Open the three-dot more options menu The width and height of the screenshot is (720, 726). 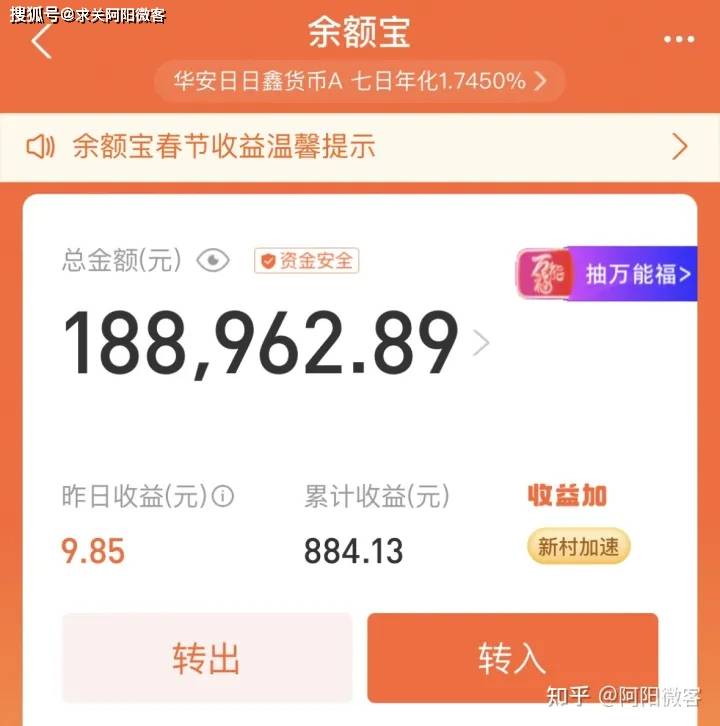pyautogui.click(x=679, y=38)
